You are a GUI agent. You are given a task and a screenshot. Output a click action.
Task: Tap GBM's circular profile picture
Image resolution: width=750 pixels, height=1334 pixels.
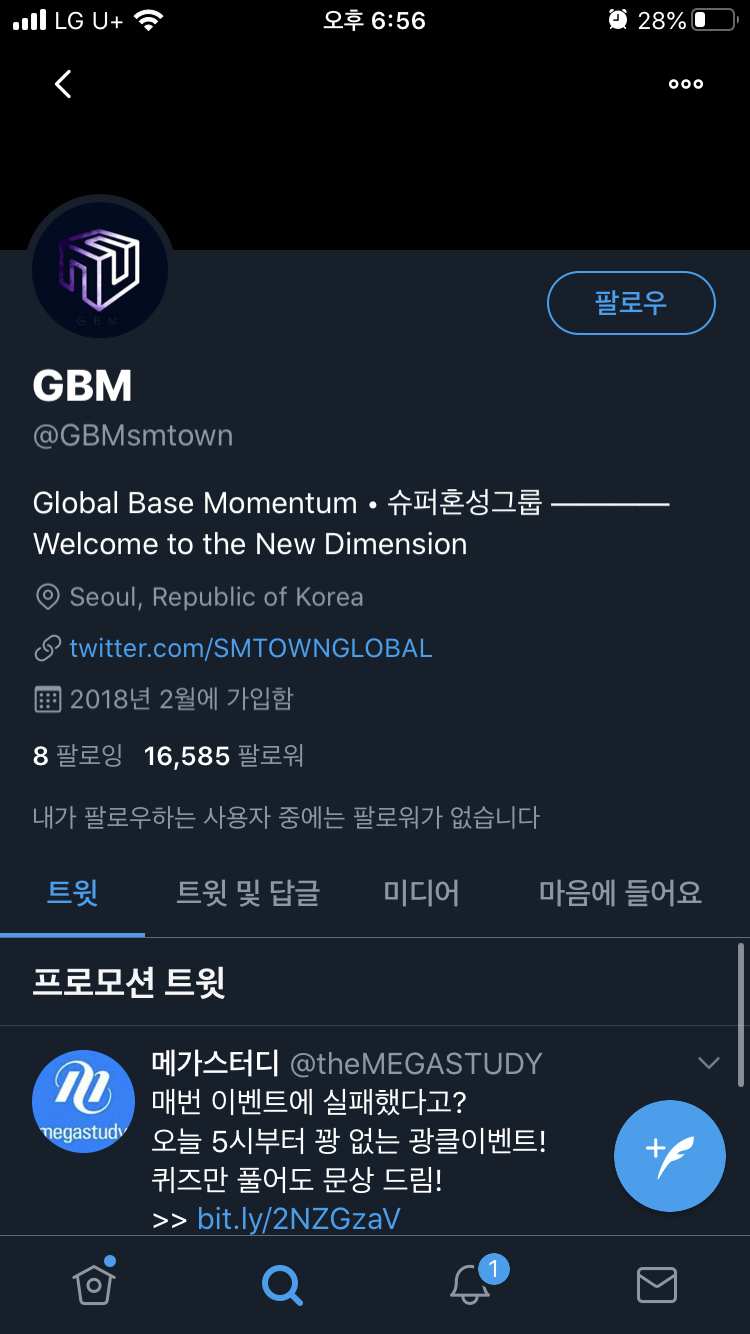pyautogui.click(x=99, y=268)
